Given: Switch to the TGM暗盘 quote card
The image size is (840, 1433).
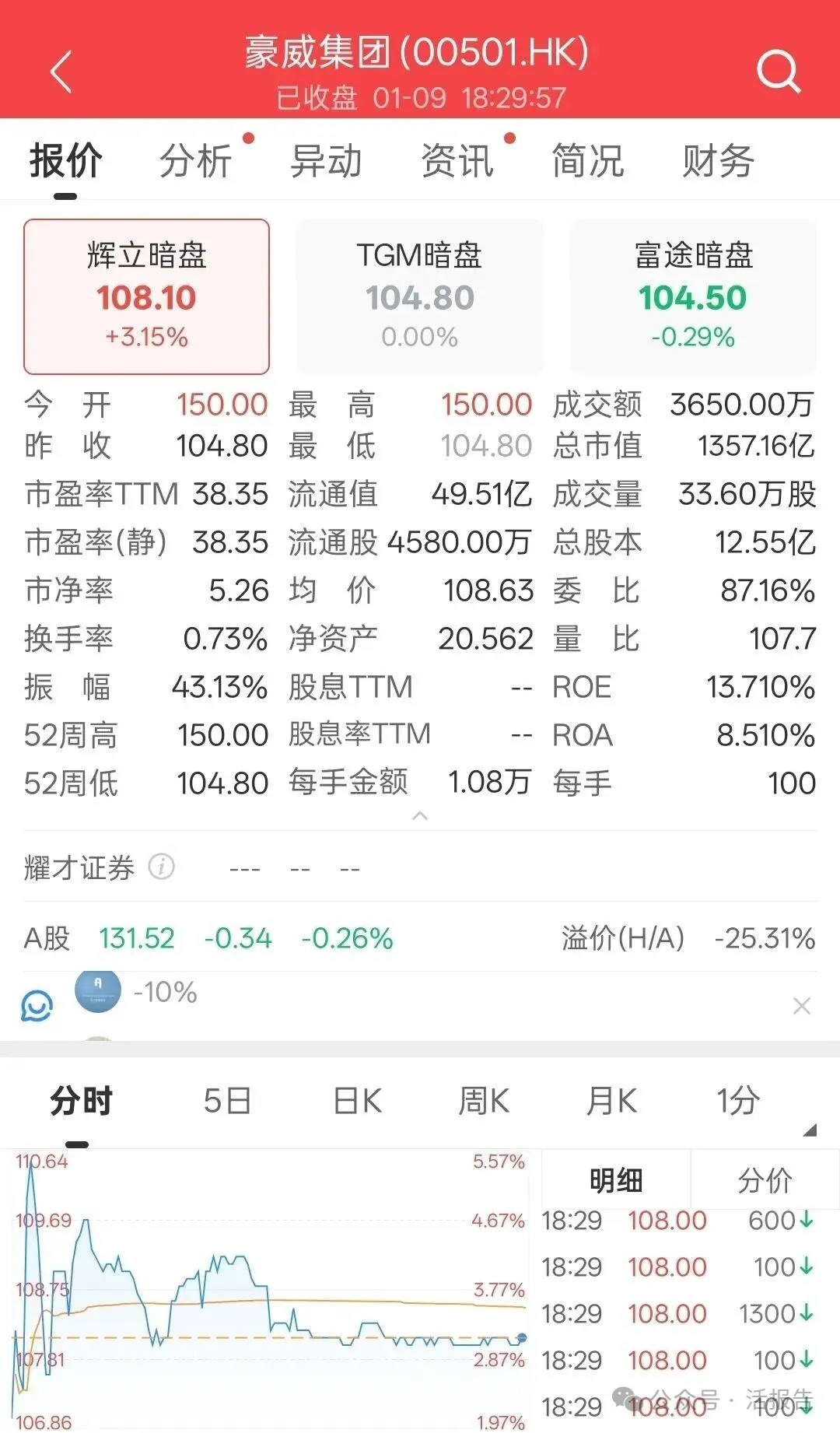Looking at the screenshot, I should (420, 296).
